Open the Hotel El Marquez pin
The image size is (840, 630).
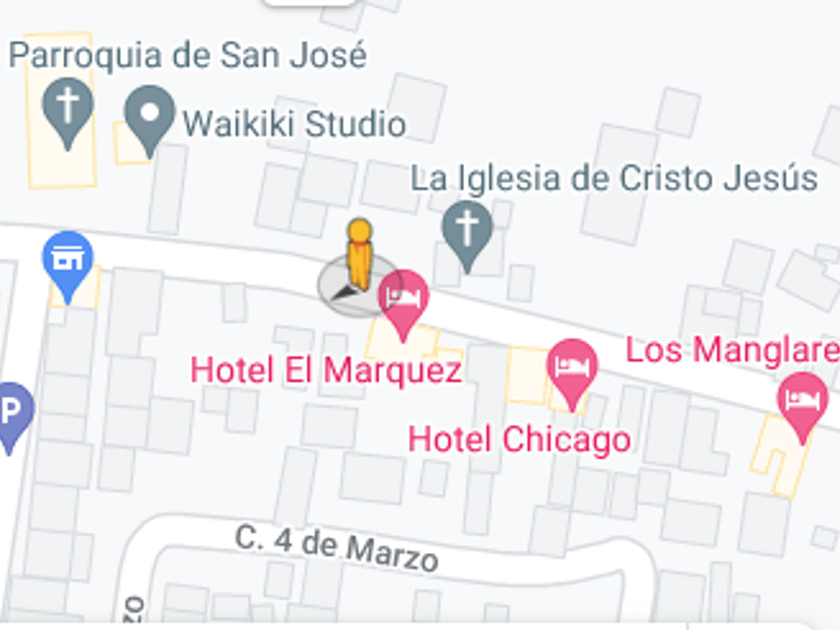403,299
